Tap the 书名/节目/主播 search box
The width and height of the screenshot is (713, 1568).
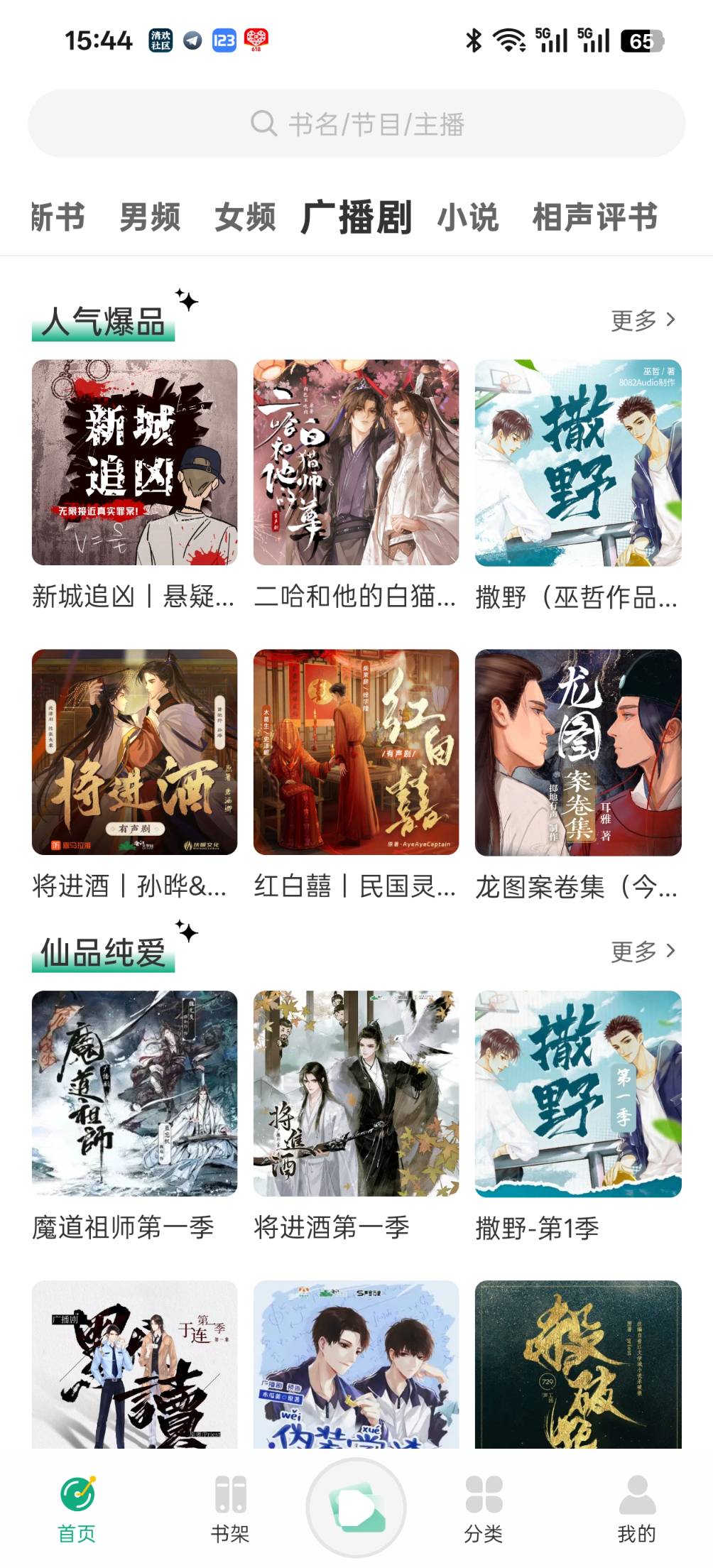(x=356, y=124)
